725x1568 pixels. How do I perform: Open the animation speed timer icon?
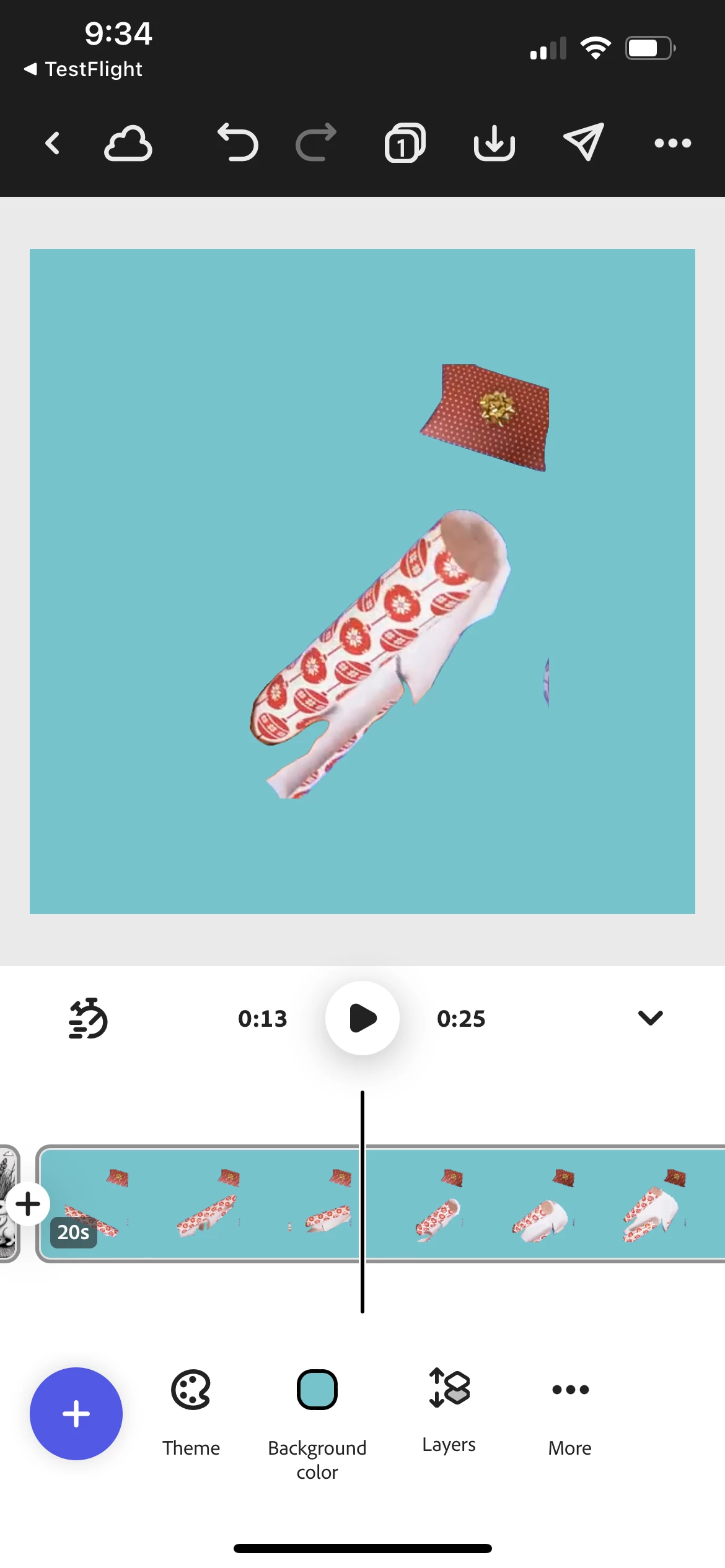click(x=88, y=1018)
